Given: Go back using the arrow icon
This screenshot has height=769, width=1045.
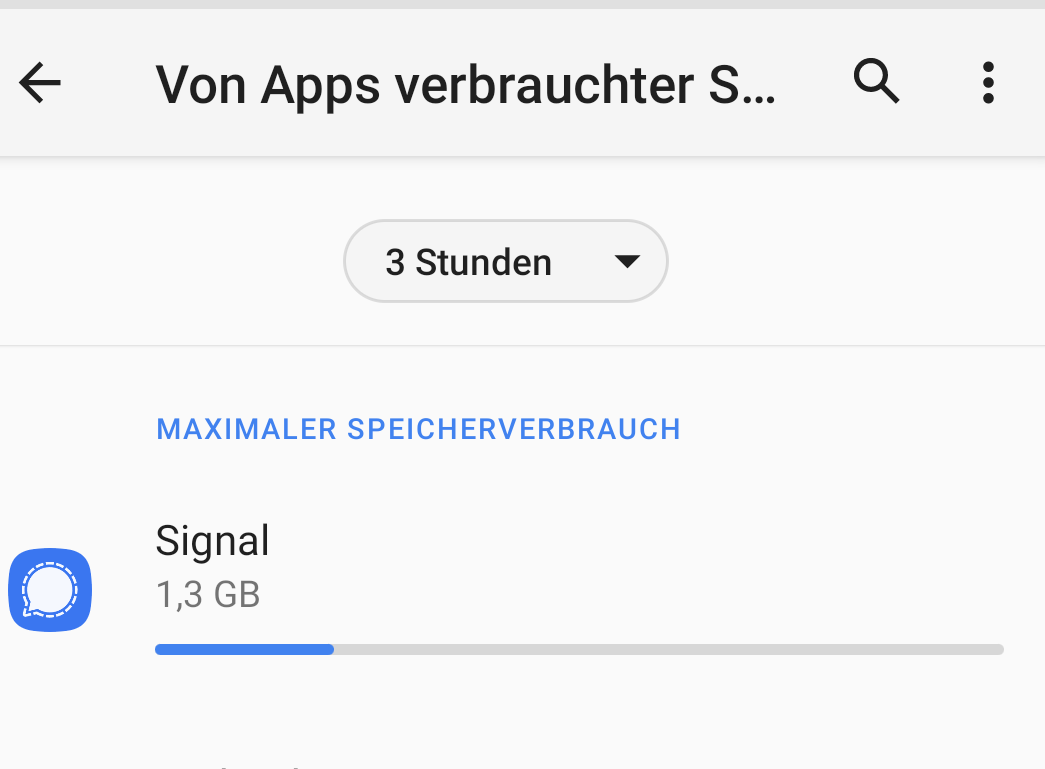Looking at the screenshot, I should pos(40,84).
